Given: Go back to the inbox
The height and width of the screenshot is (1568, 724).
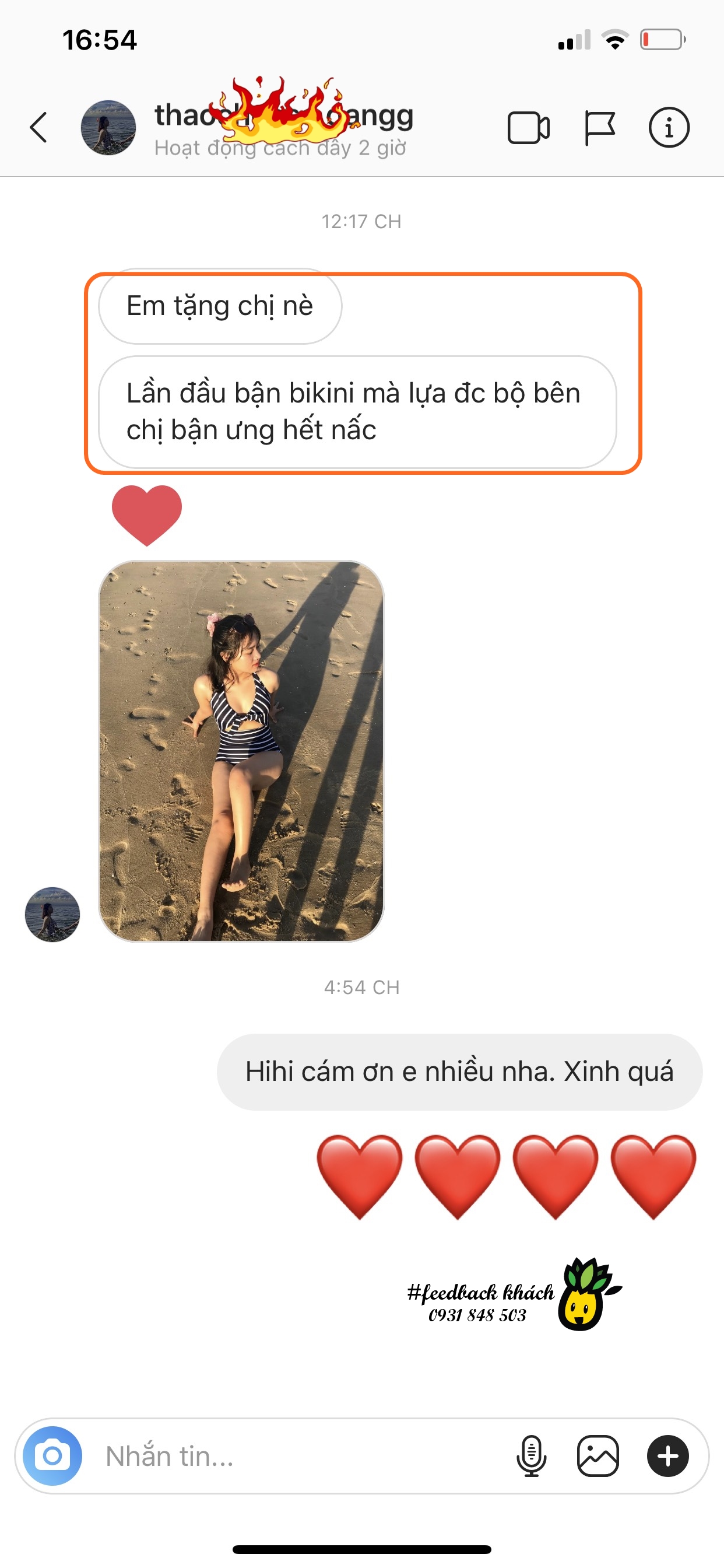Looking at the screenshot, I should [x=39, y=128].
